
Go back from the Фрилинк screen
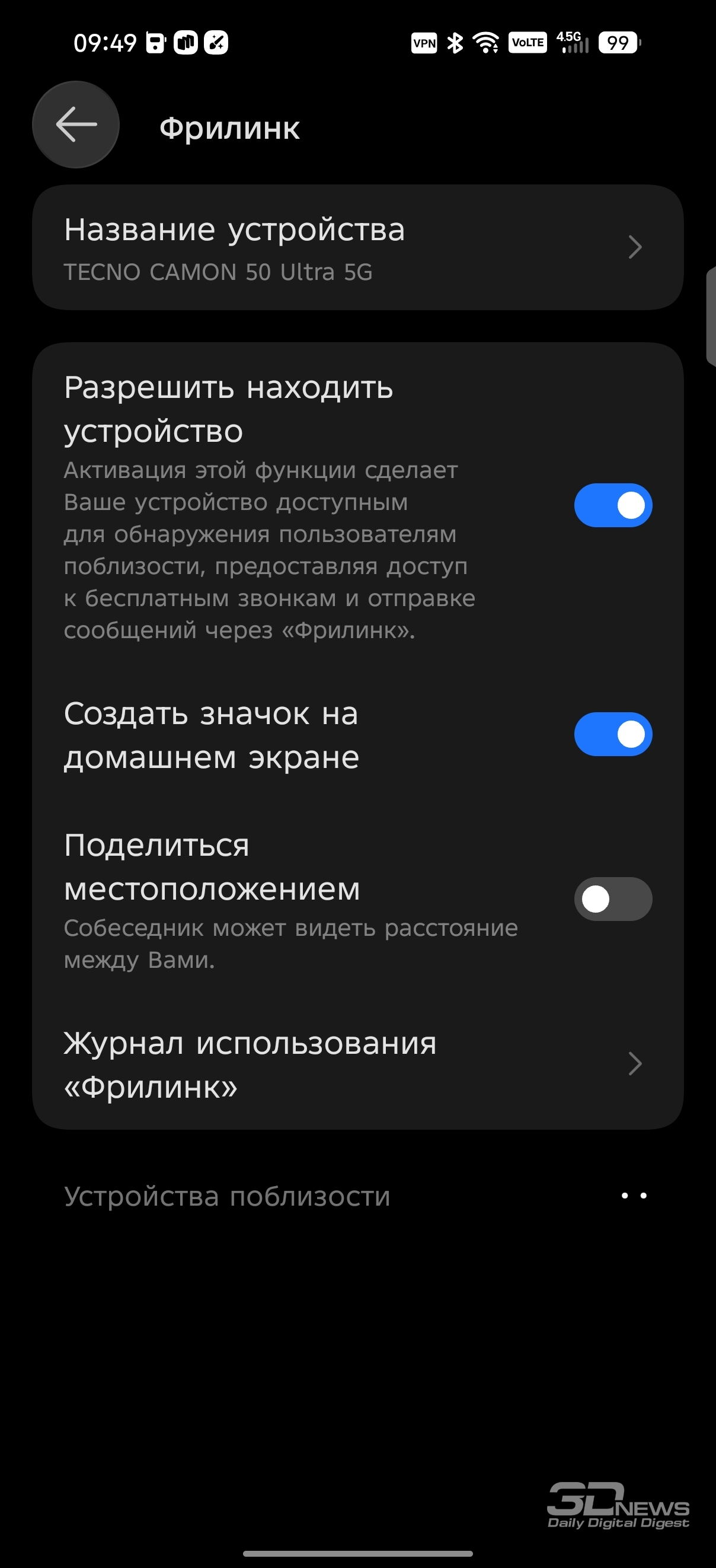point(76,125)
